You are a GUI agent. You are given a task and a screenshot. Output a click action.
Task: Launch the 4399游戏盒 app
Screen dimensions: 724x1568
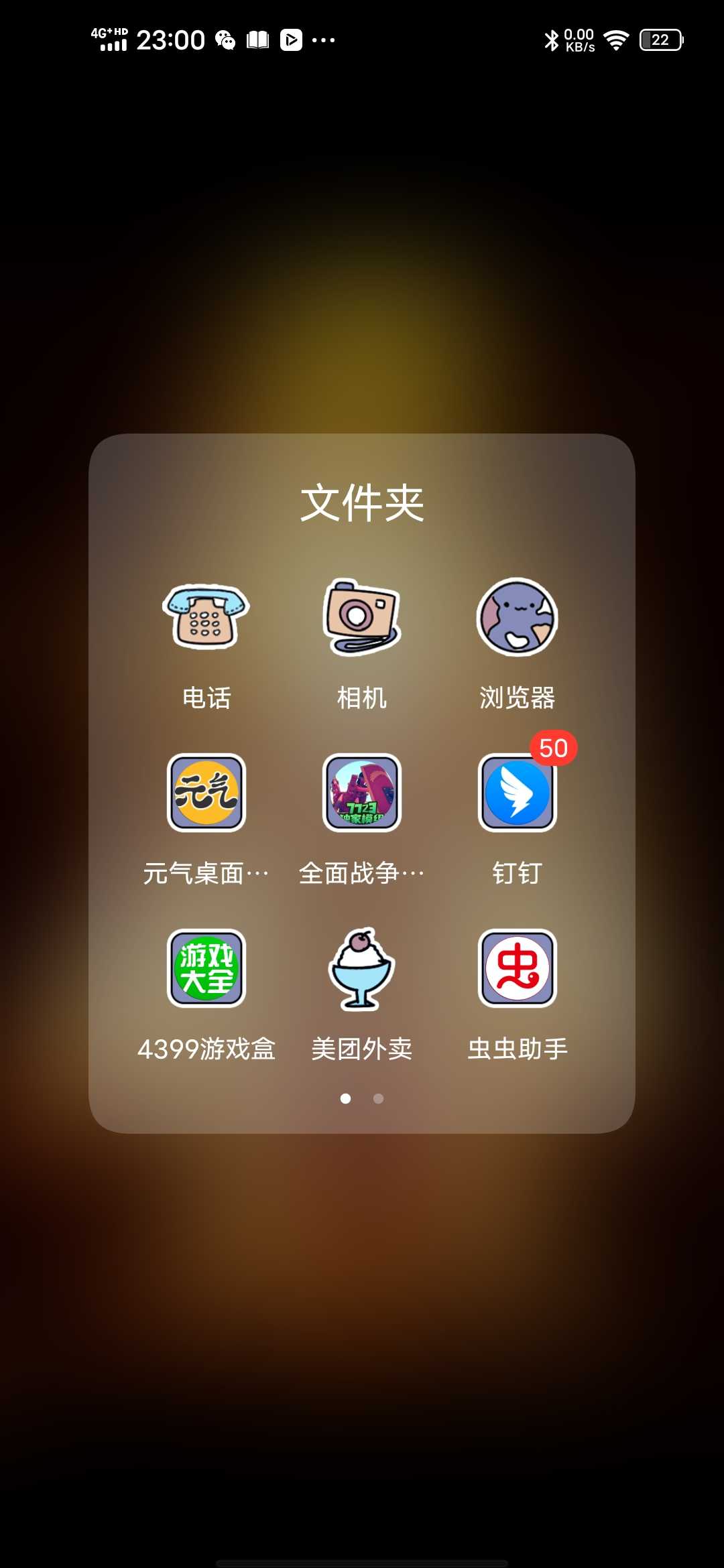click(x=206, y=968)
